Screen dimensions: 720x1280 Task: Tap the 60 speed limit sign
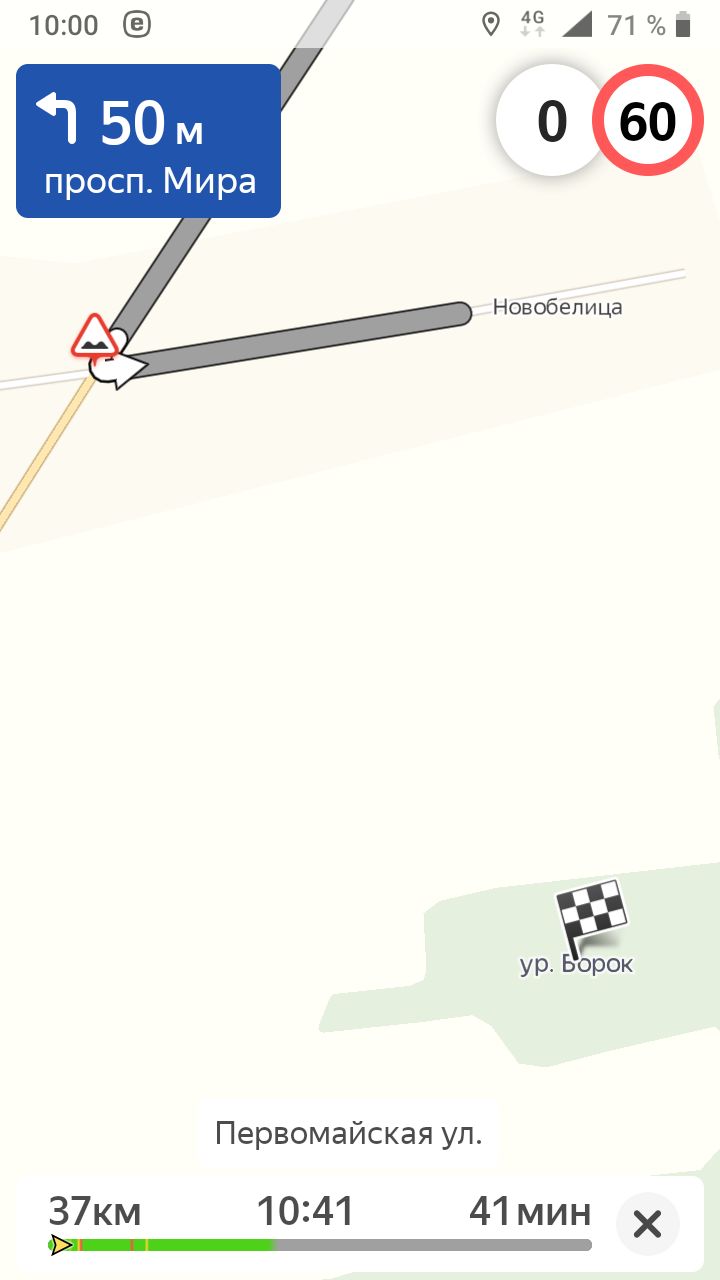[x=648, y=120]
